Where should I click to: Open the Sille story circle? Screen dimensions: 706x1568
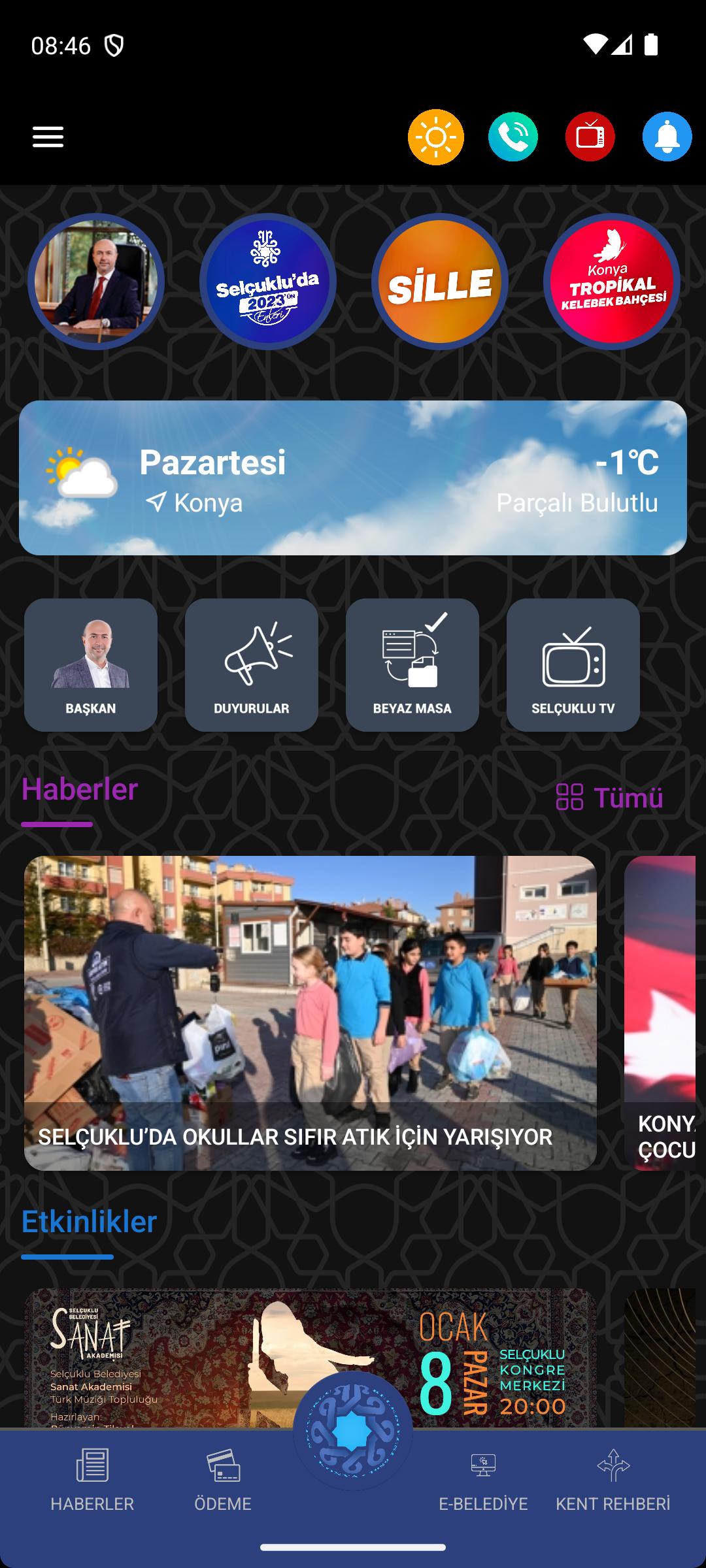click(x=440, y=282)
